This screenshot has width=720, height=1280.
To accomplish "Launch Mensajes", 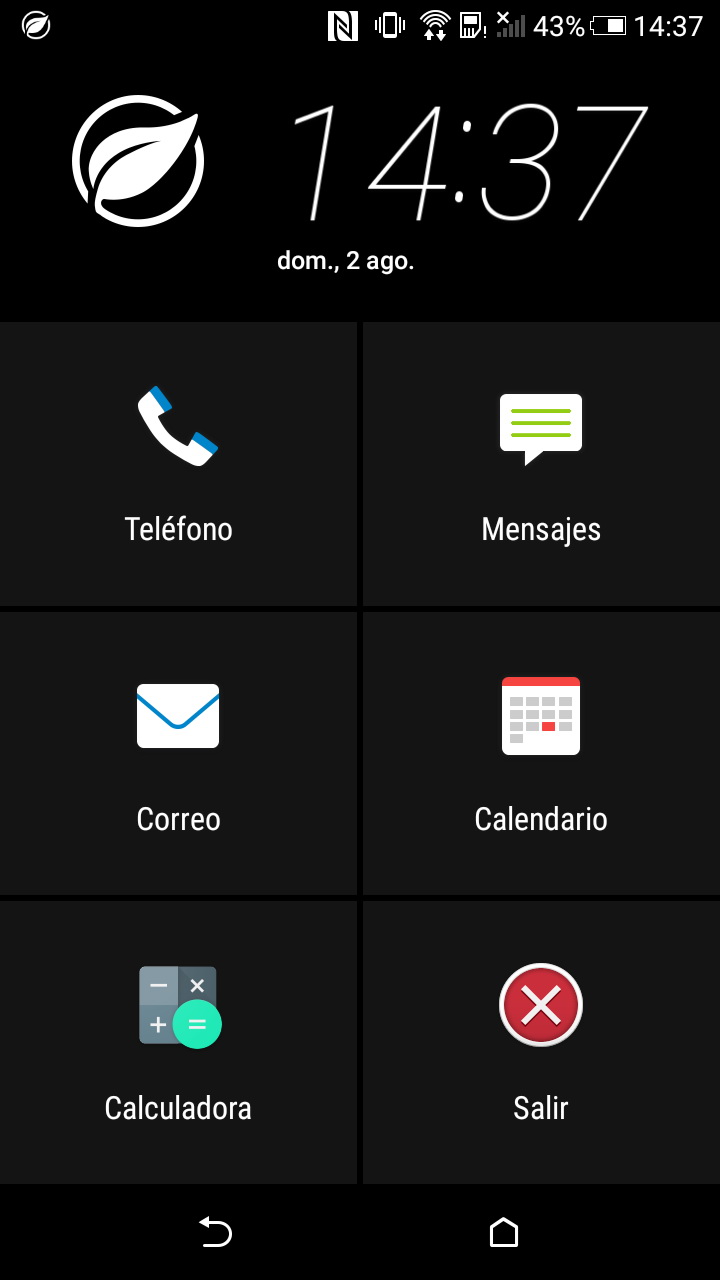I will [541, 464].
